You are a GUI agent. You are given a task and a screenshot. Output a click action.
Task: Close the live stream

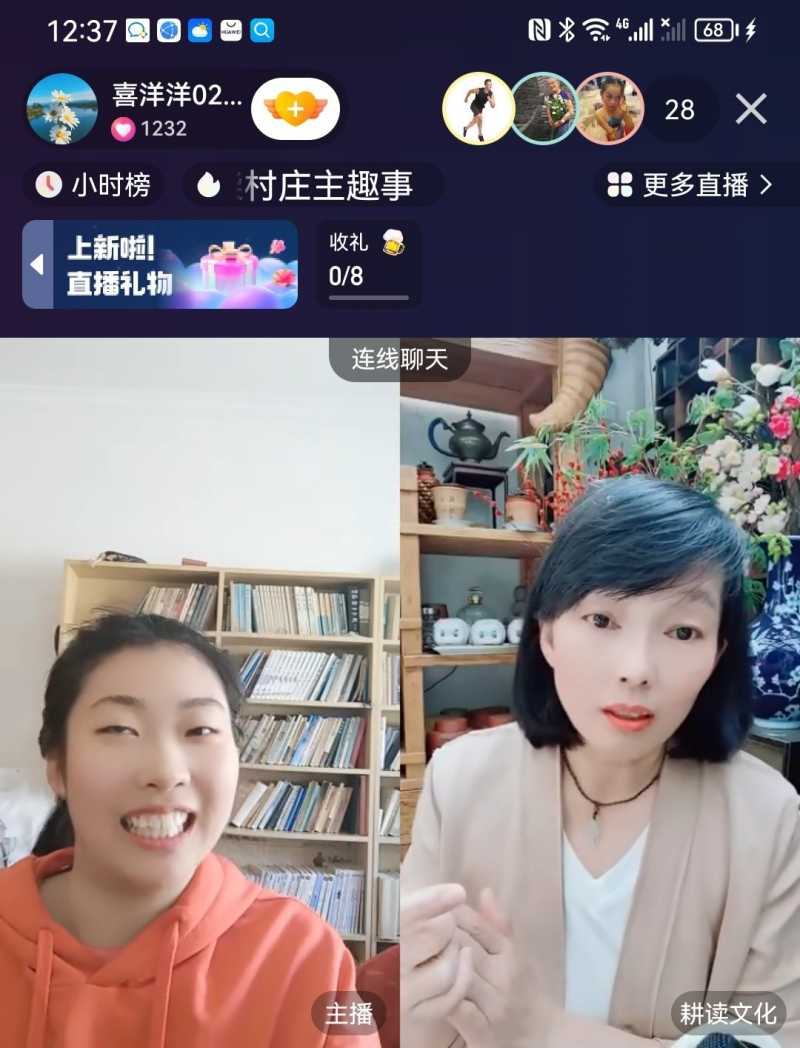coord(751,109)
